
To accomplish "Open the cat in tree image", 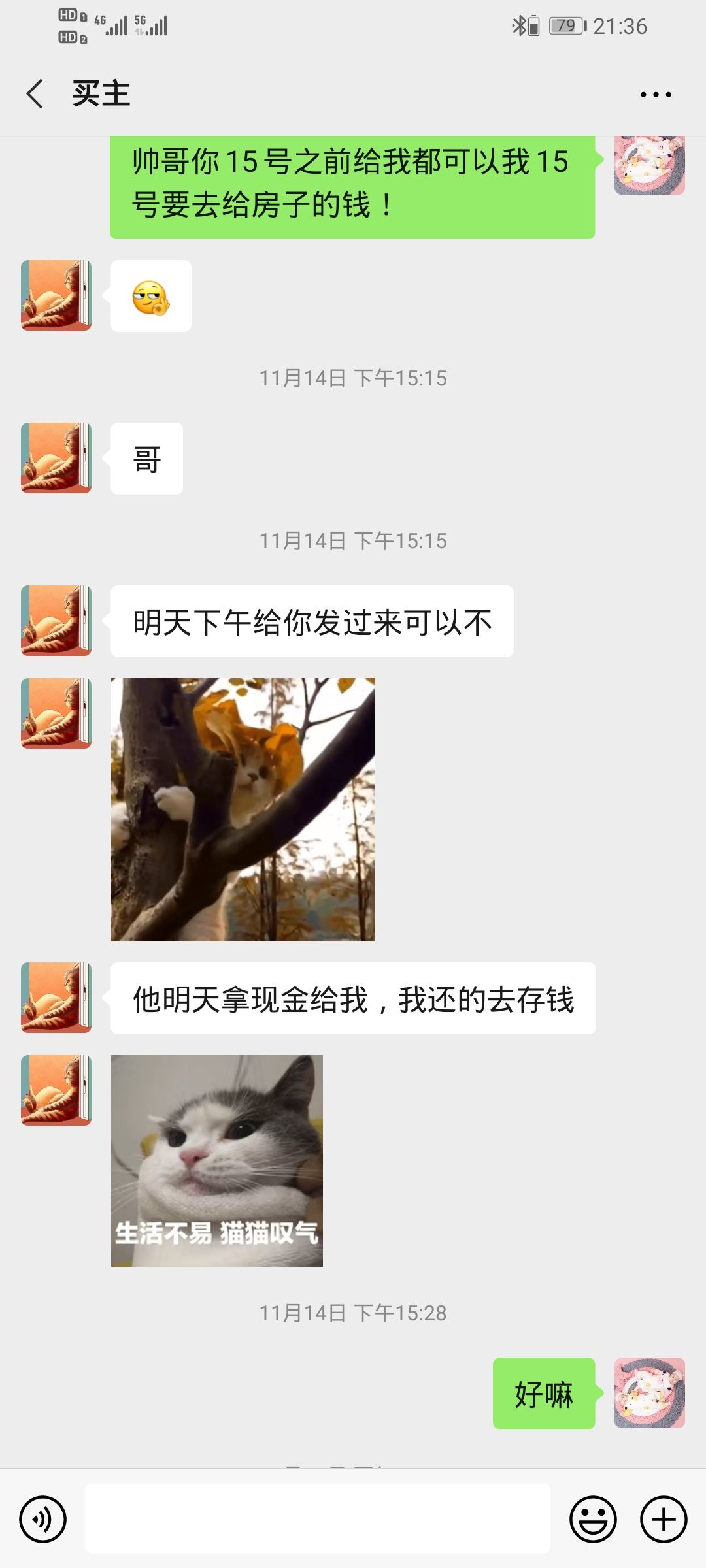I will 243,809.
